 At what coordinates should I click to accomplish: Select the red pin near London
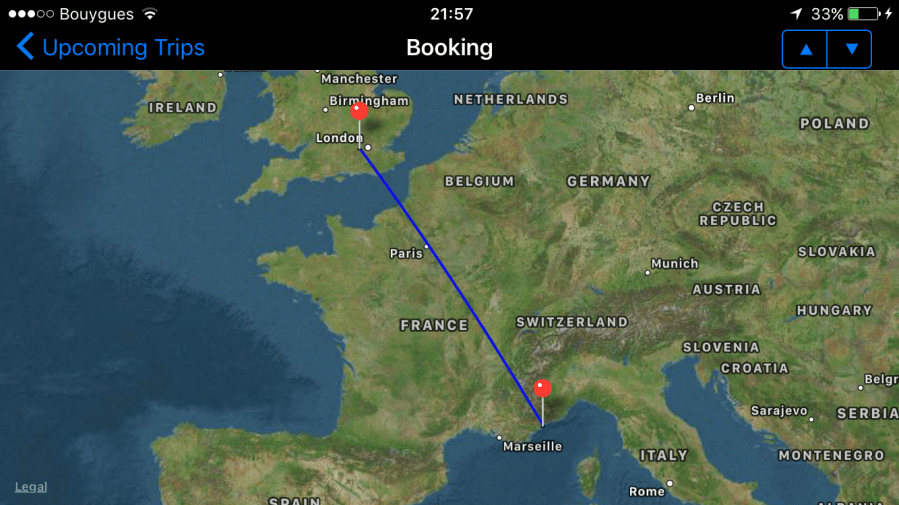click(359, 112)
